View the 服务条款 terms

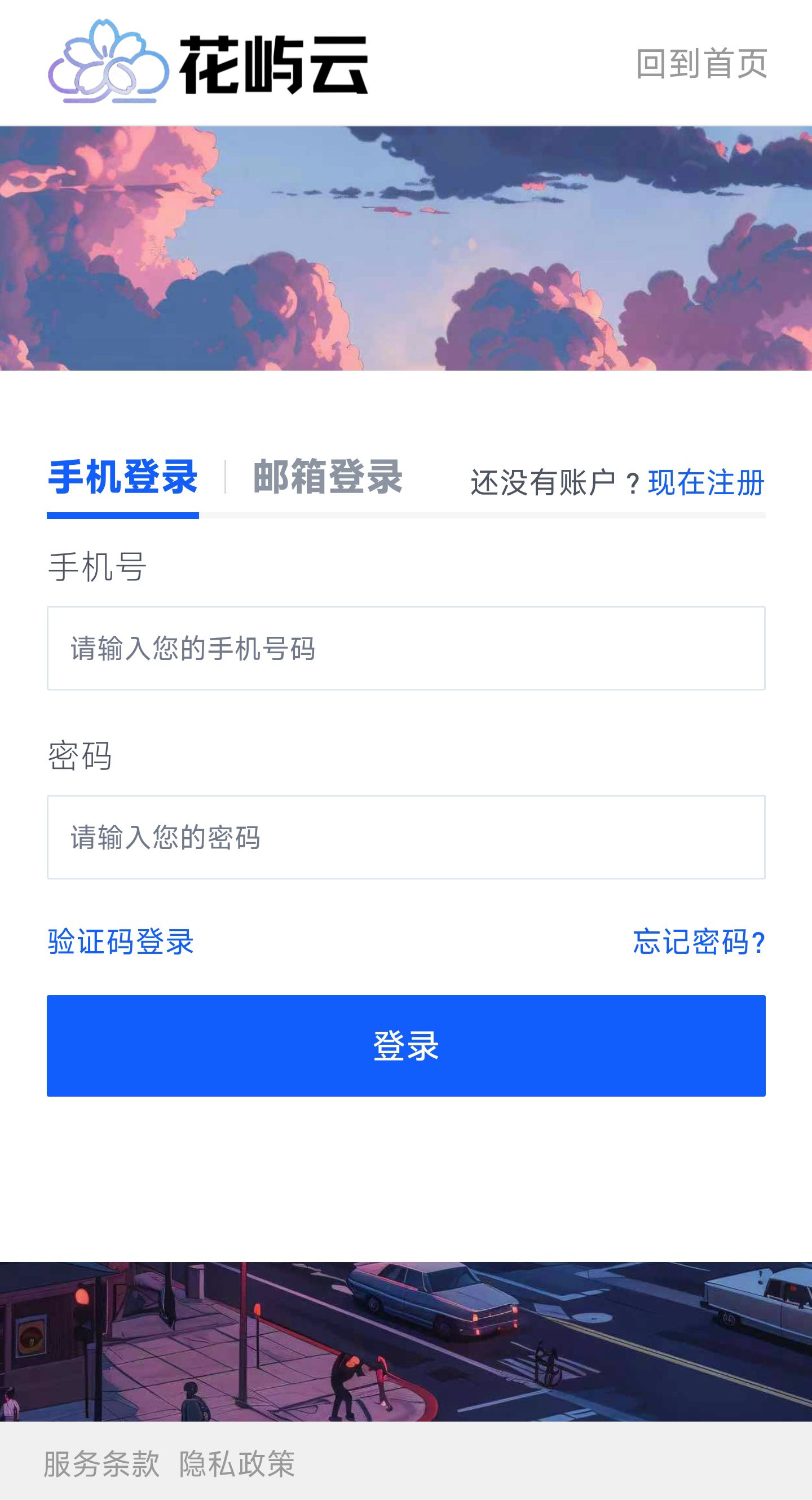pos(101,1463)
